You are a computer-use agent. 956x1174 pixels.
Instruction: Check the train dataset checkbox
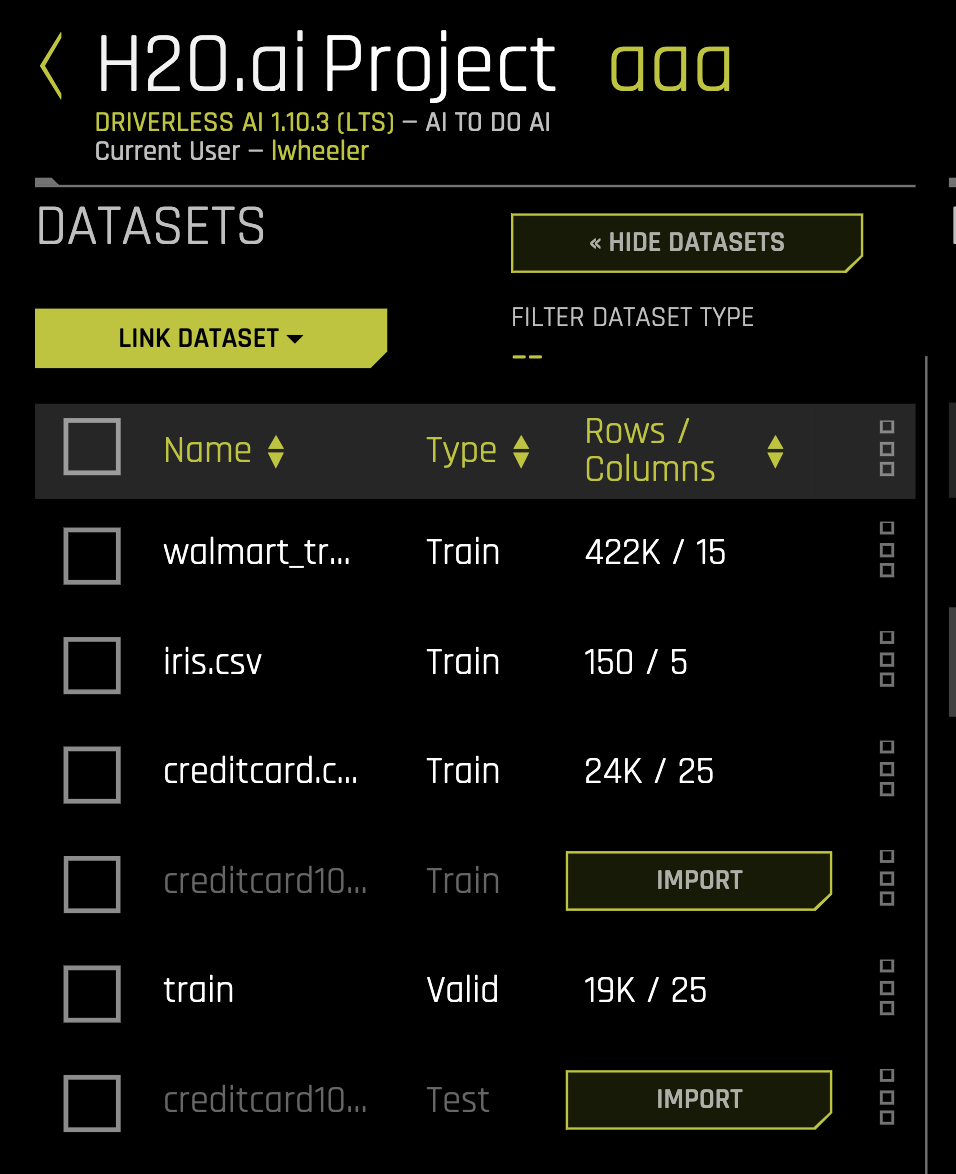coord(92,994)
